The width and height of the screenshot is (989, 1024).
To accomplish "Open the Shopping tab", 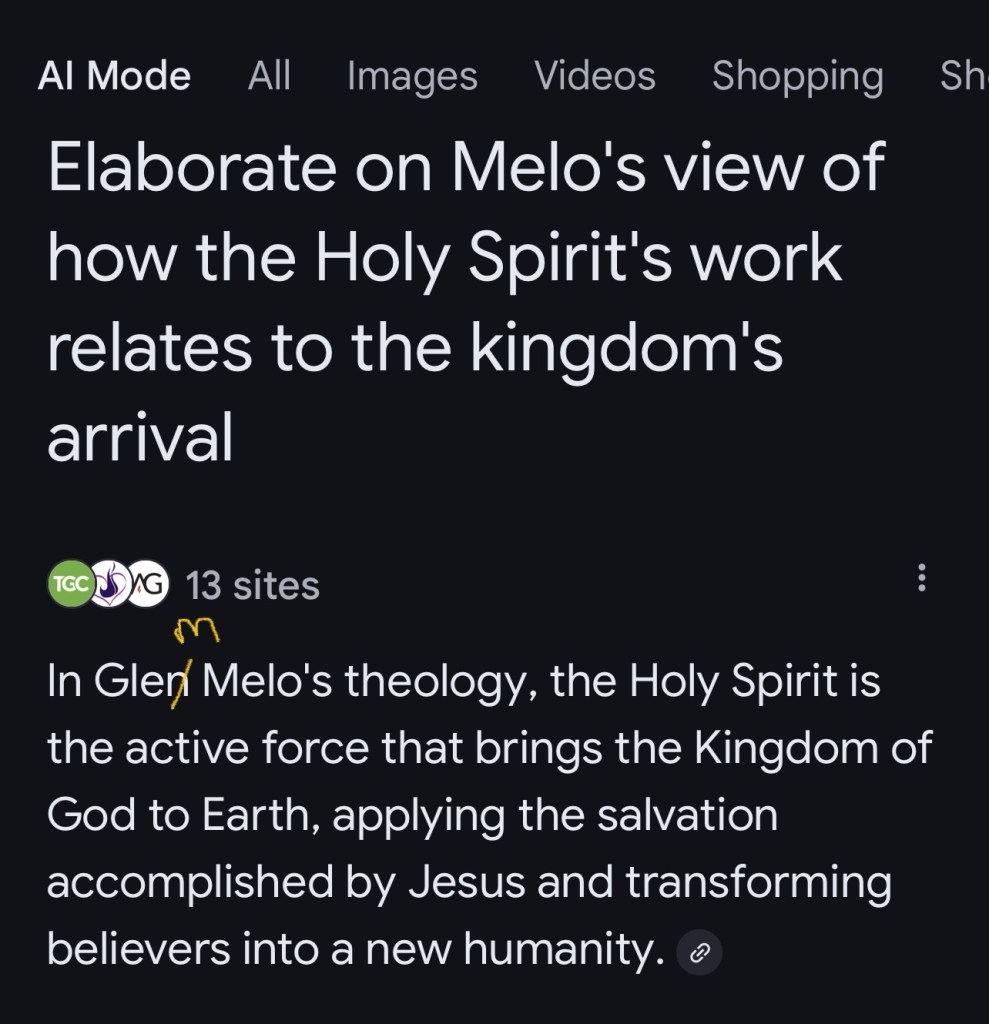I will pos(797,76).
